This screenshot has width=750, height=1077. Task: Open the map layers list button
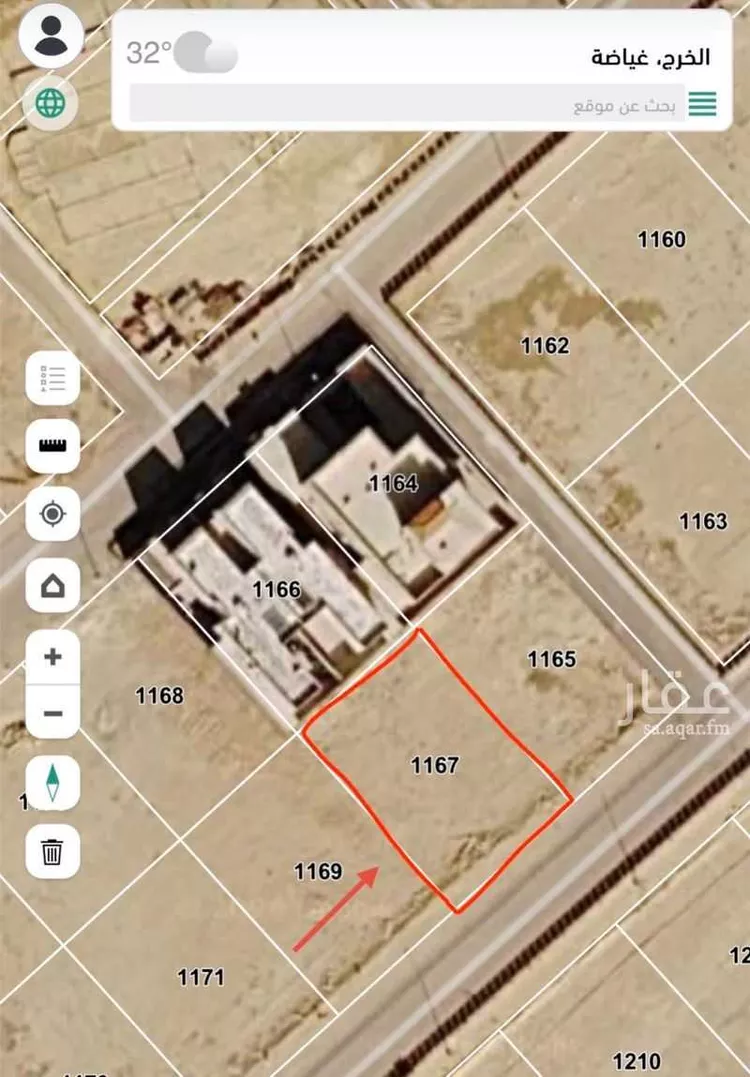tap(52, 379)
